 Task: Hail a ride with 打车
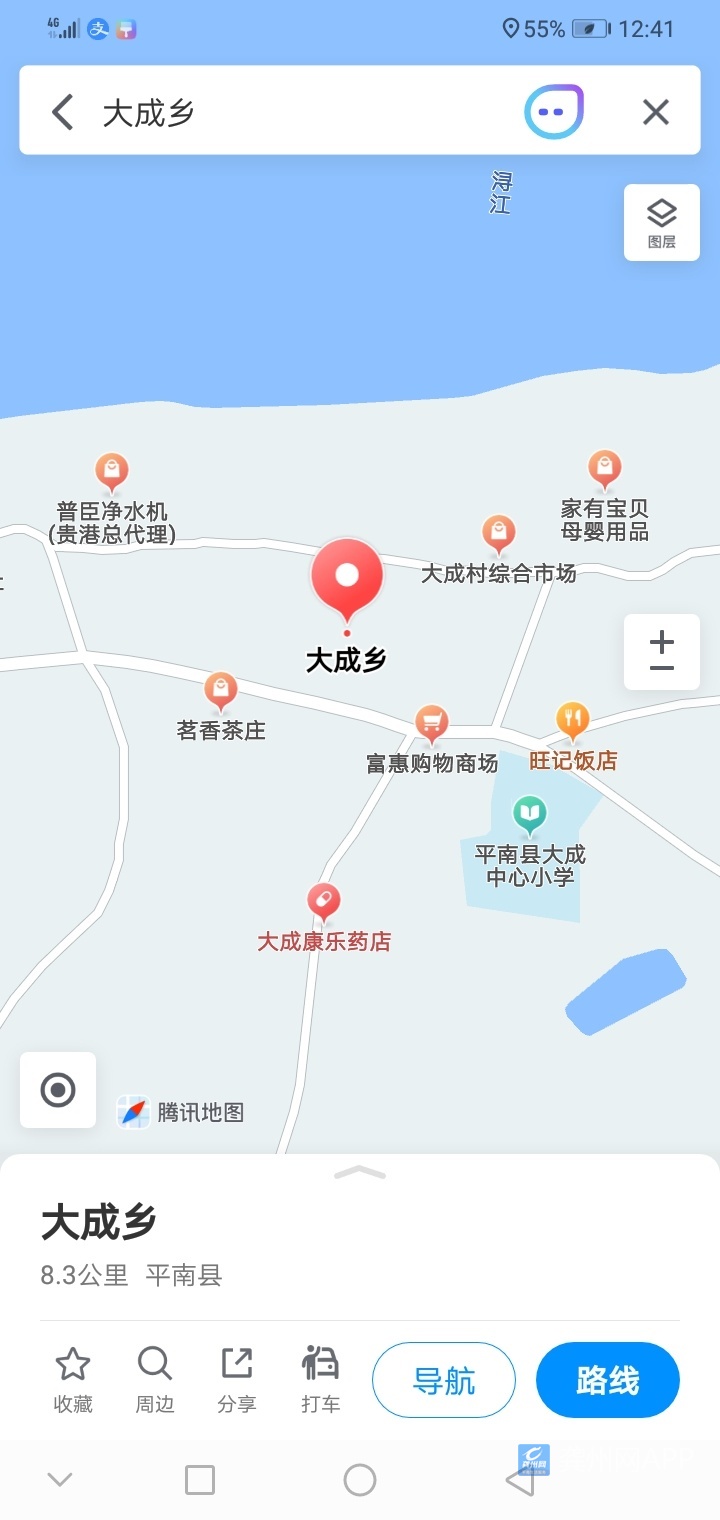(320, 1379)
